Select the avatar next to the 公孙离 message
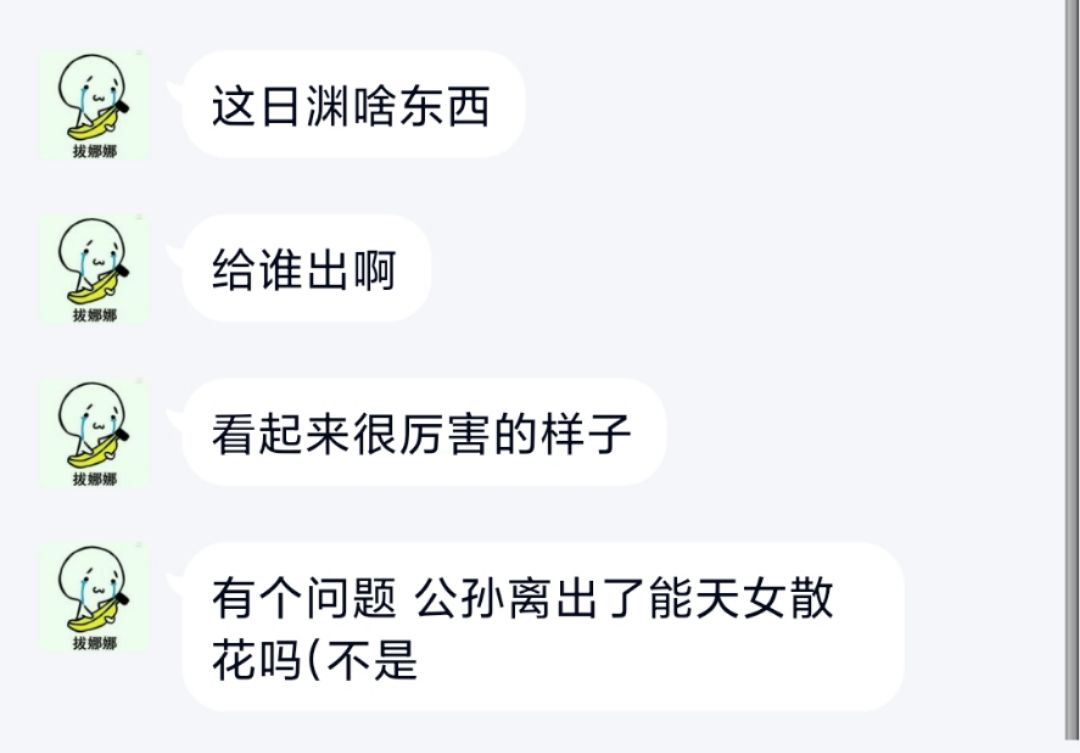The image size is (1080, 753). pos(93,598)
